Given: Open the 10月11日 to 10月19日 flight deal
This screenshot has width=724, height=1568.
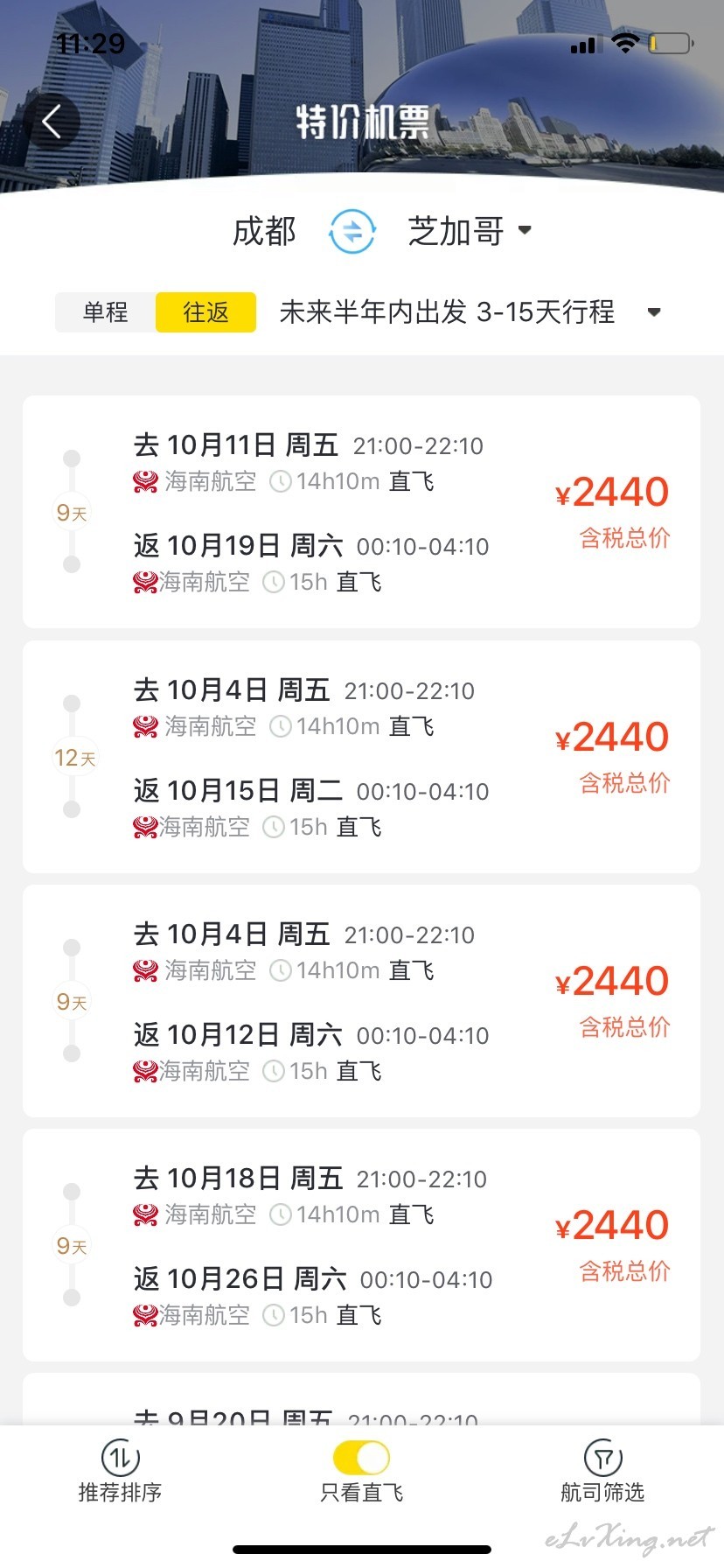Looking at the screenshot, I should coord(361,512).
